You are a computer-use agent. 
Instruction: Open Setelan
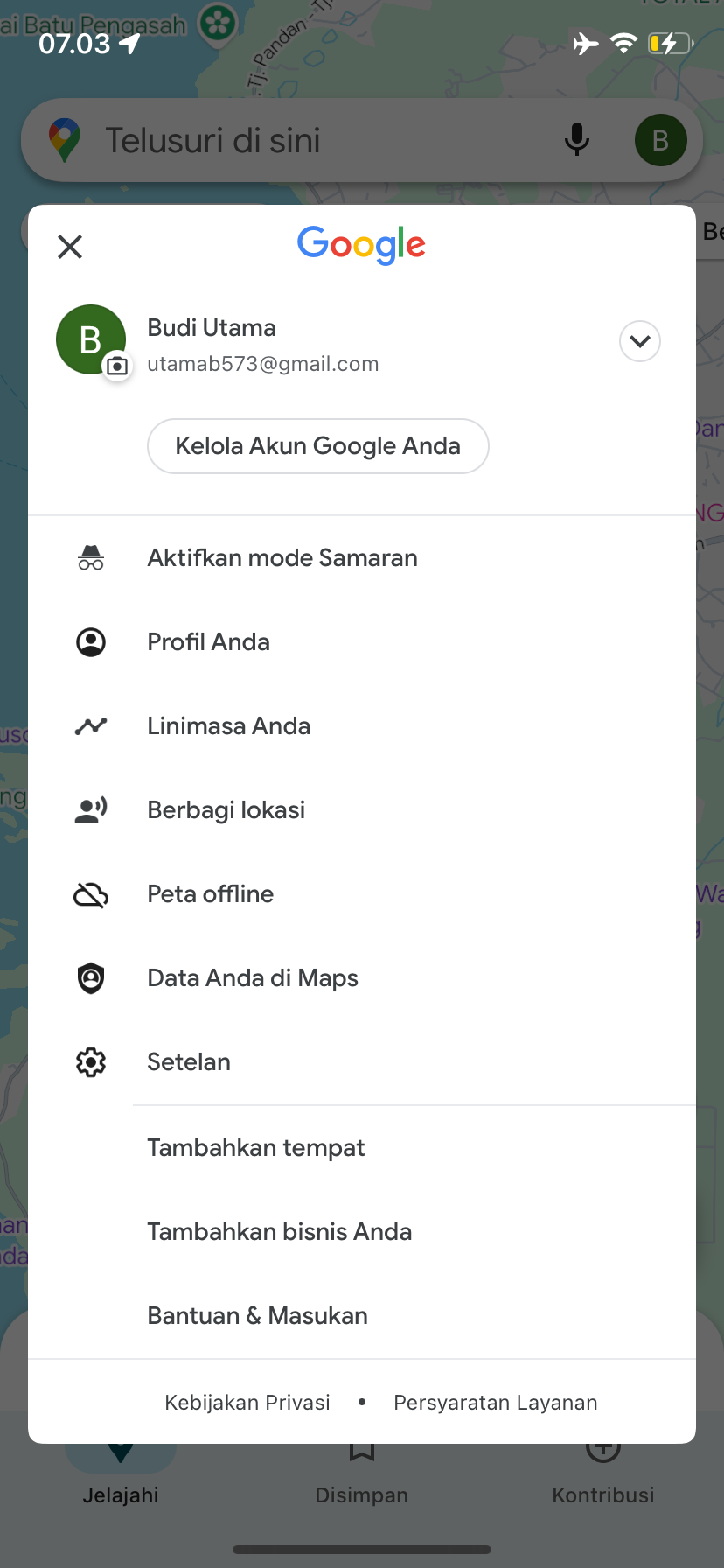(362, 1062)
